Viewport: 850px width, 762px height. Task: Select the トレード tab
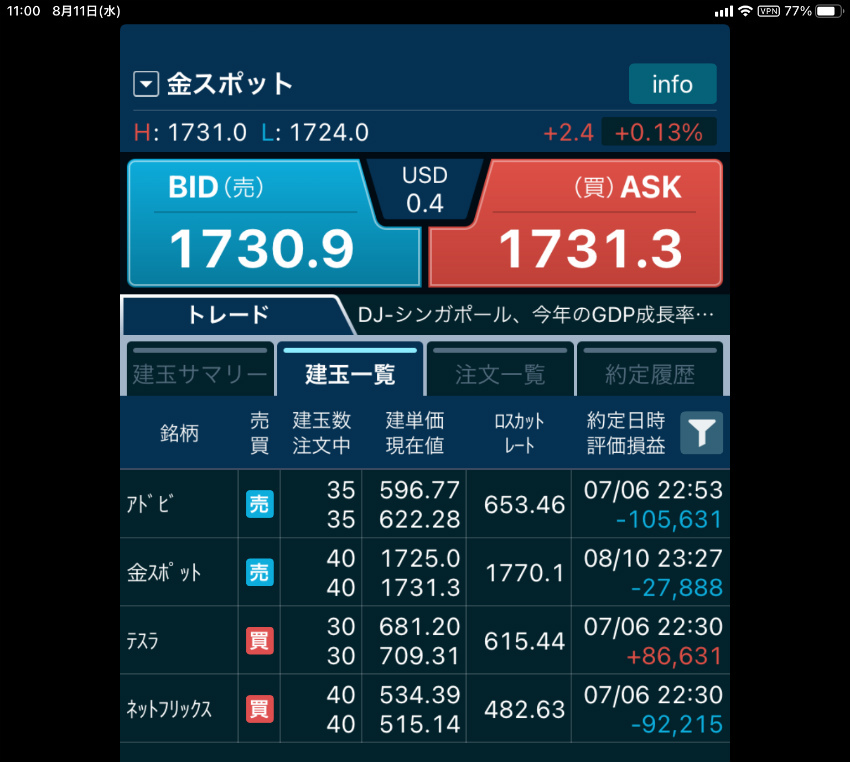(228, 315)
